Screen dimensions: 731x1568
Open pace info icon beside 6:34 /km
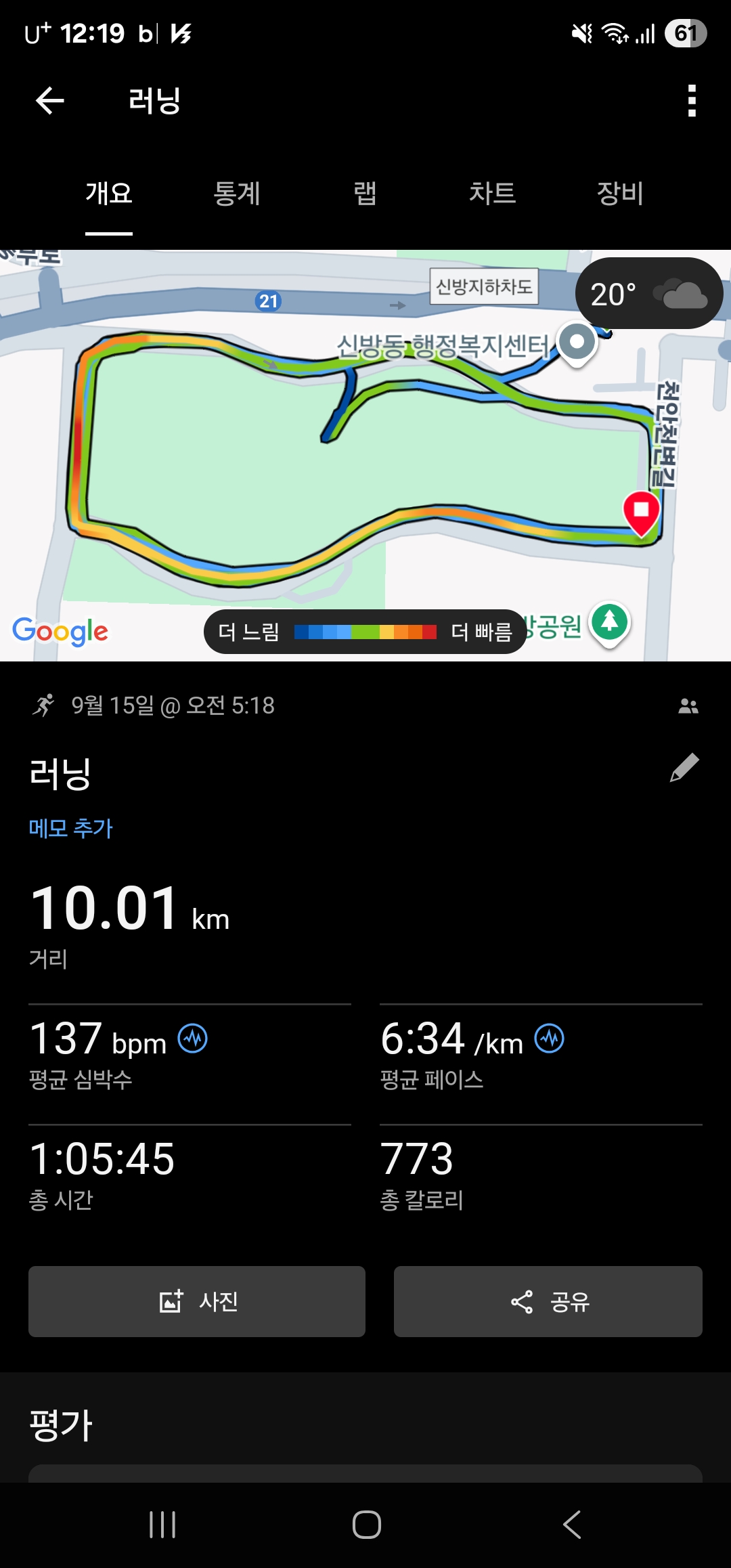(550, 1039)
